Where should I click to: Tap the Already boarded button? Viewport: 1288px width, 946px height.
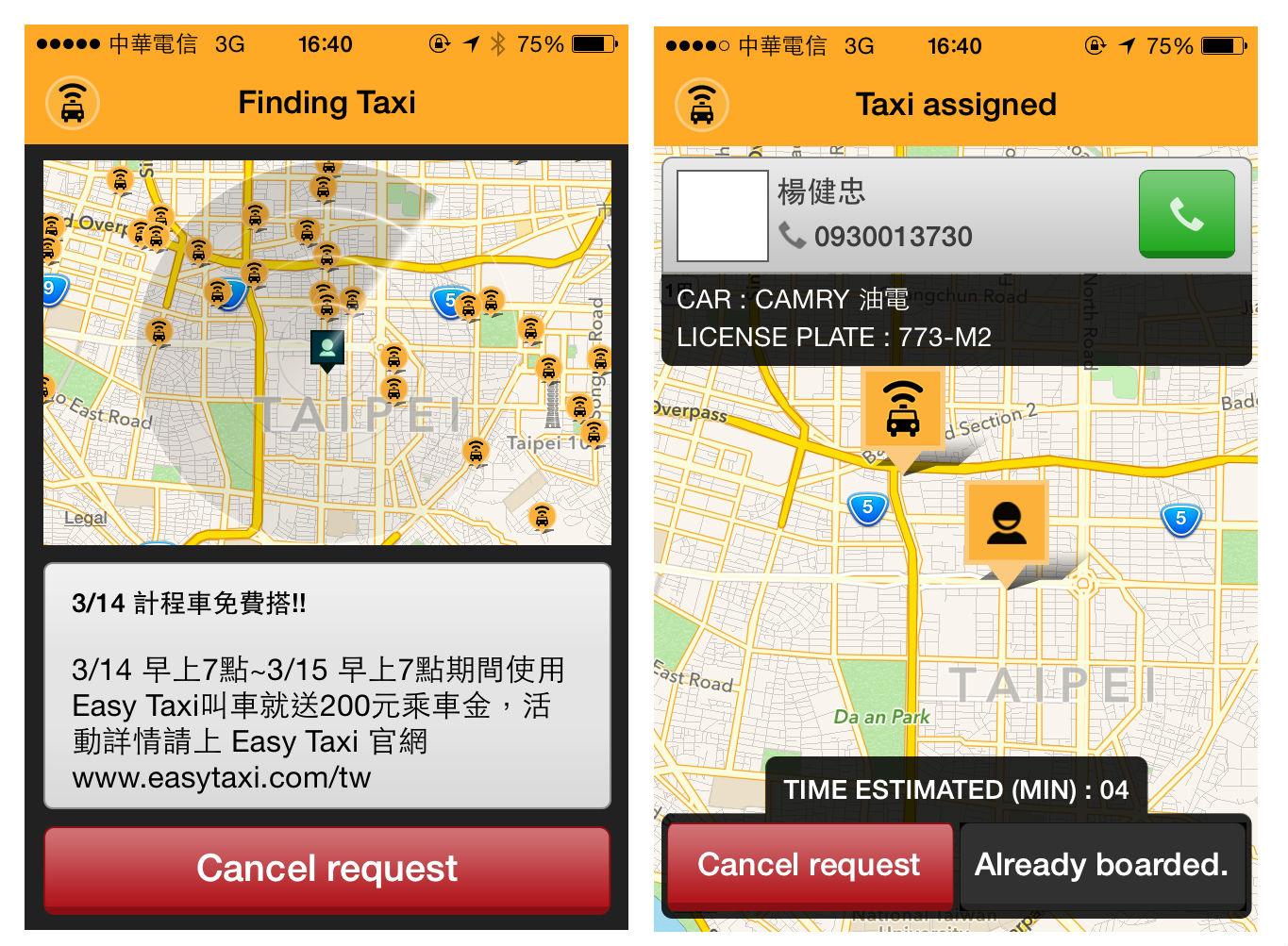click(1101, 865)
